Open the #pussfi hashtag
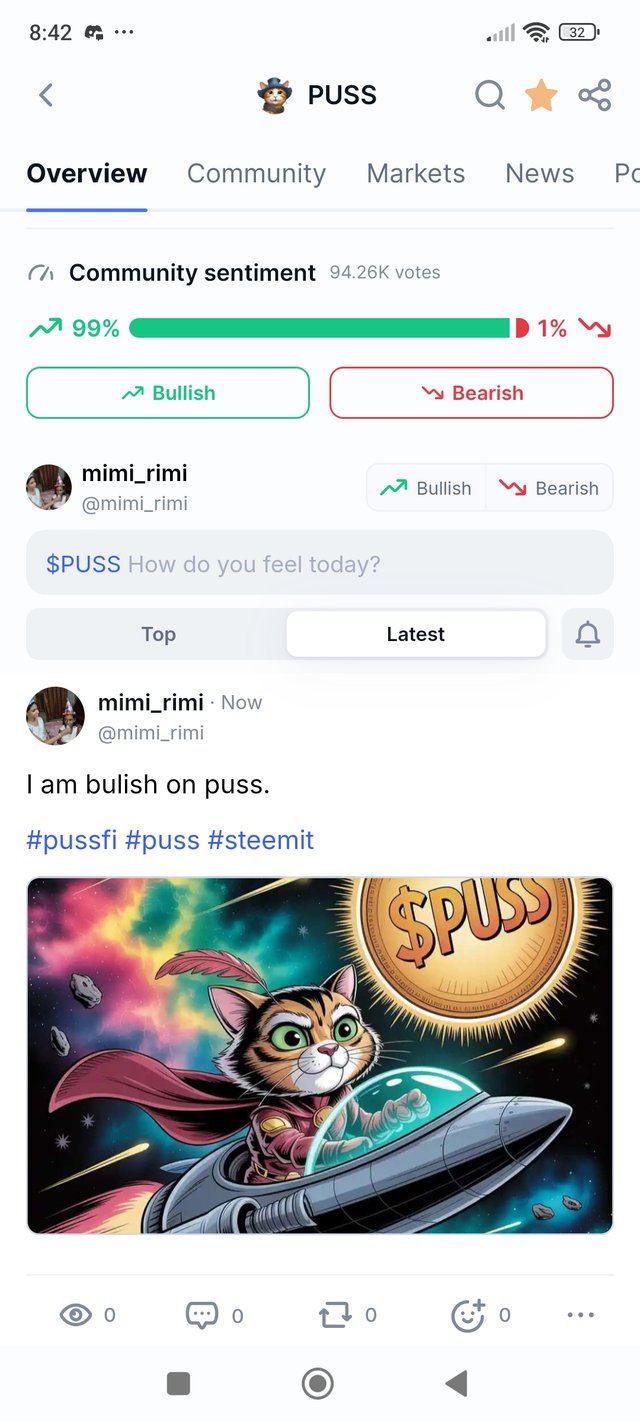 coord(71,840)
